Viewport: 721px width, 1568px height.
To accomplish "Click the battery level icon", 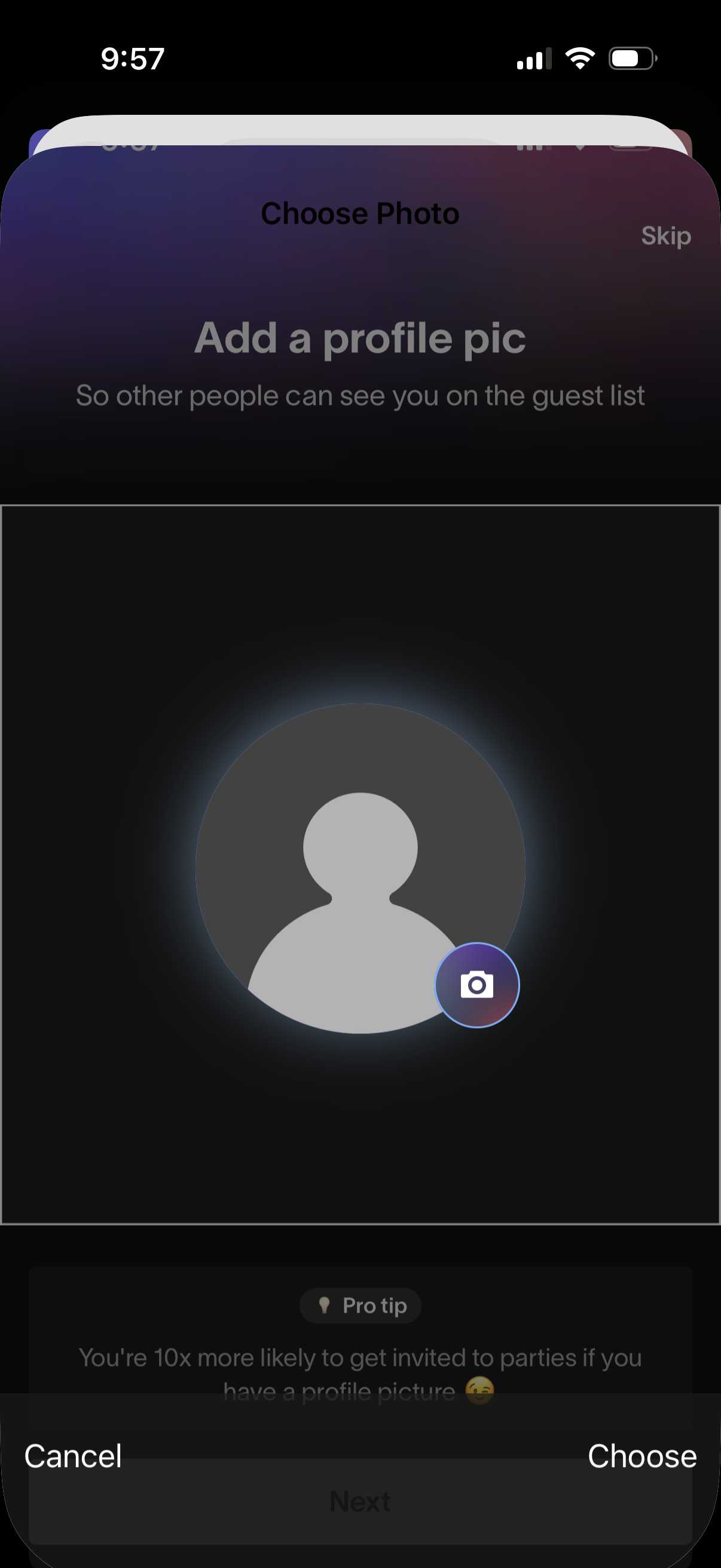I will [x=630, y=58].
